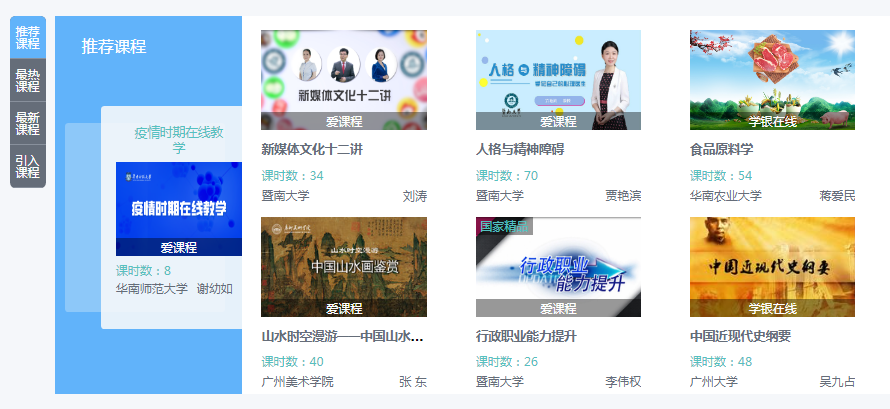View the 行政职业能力提升 course
This screenshot has width=890, height=409.
558,267
